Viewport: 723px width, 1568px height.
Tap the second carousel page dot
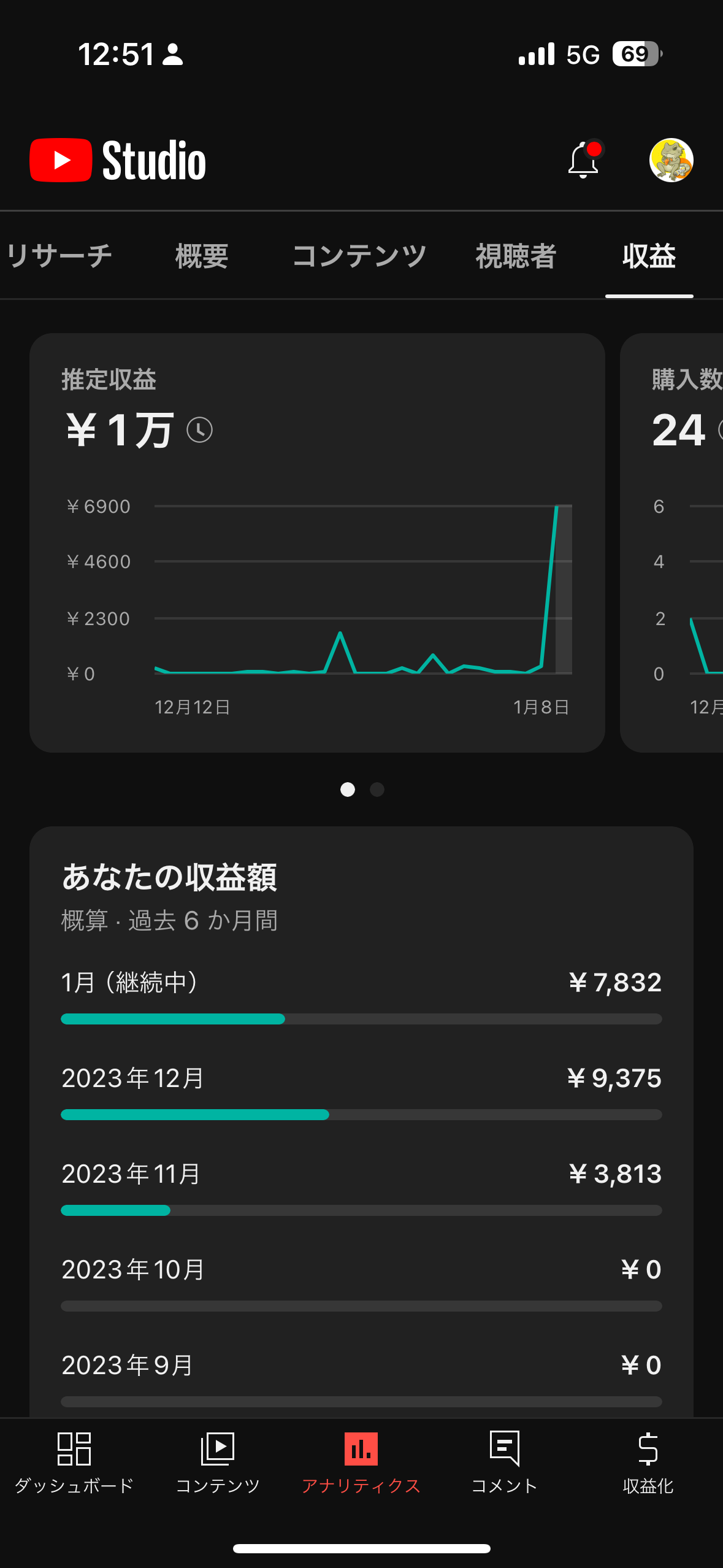[x=376, y=790]
